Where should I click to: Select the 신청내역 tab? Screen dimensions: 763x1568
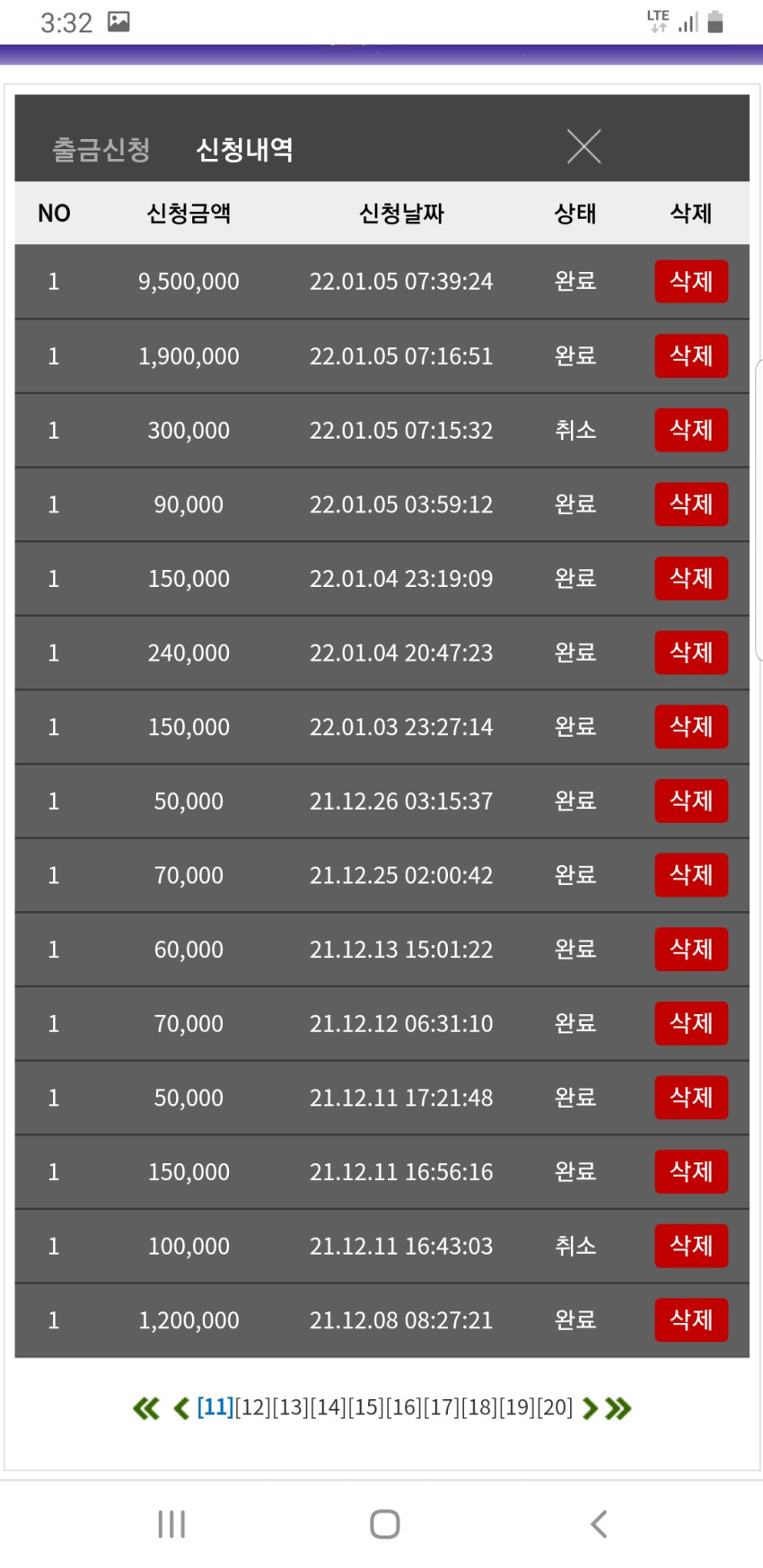(x=244, y=149)
